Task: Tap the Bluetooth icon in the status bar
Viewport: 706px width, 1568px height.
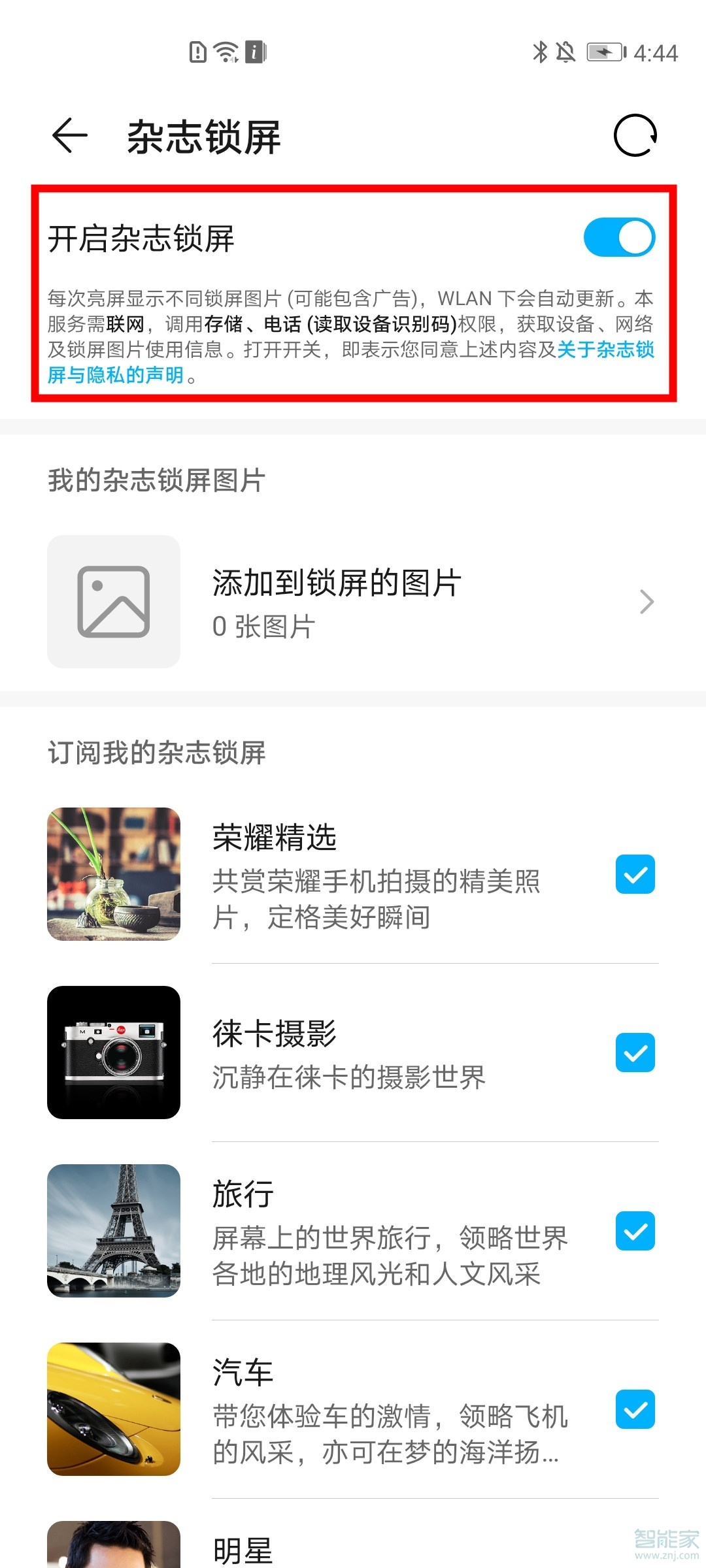Action: click(541, 52)
